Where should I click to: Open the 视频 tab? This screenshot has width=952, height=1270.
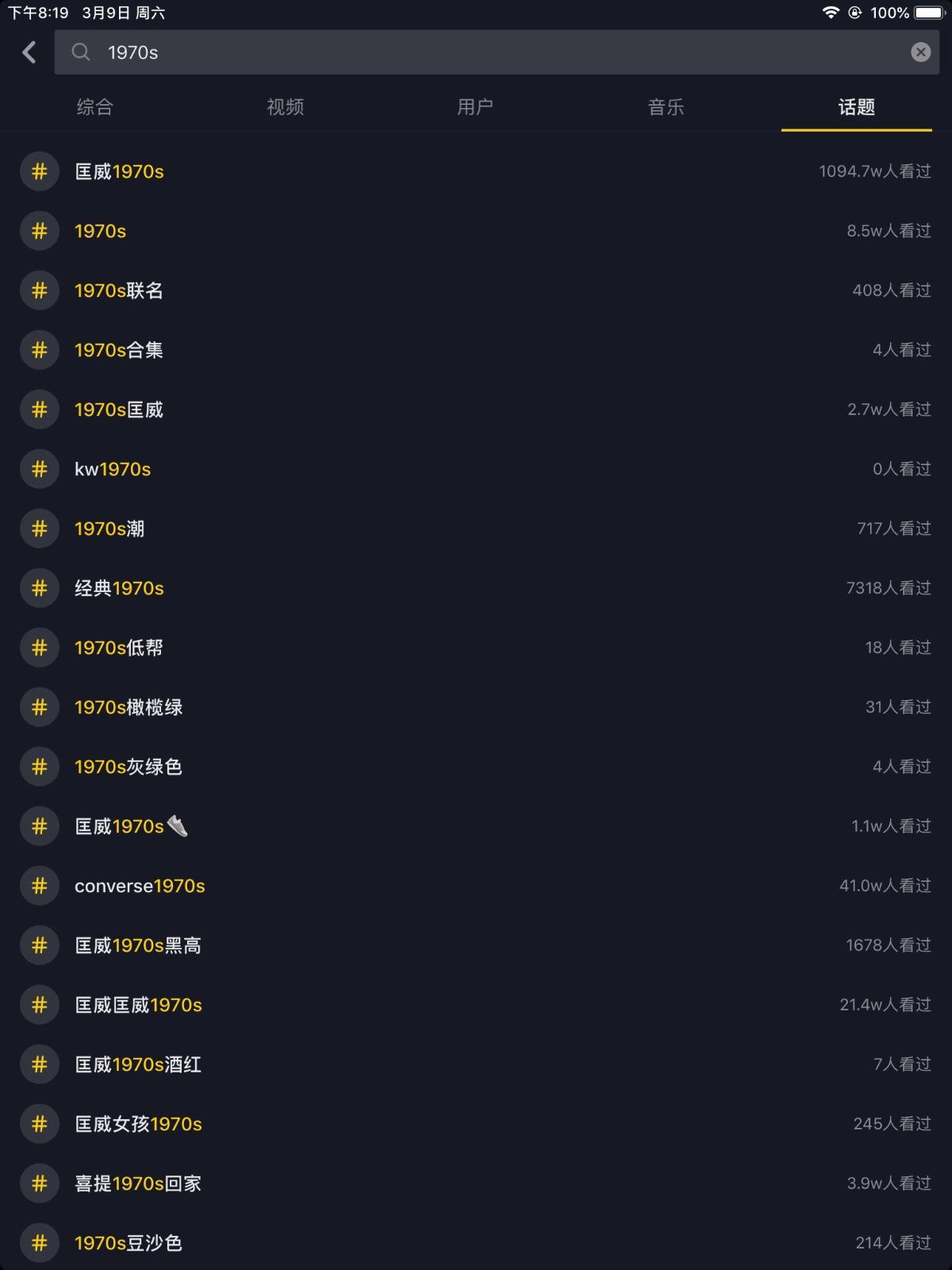285,106
